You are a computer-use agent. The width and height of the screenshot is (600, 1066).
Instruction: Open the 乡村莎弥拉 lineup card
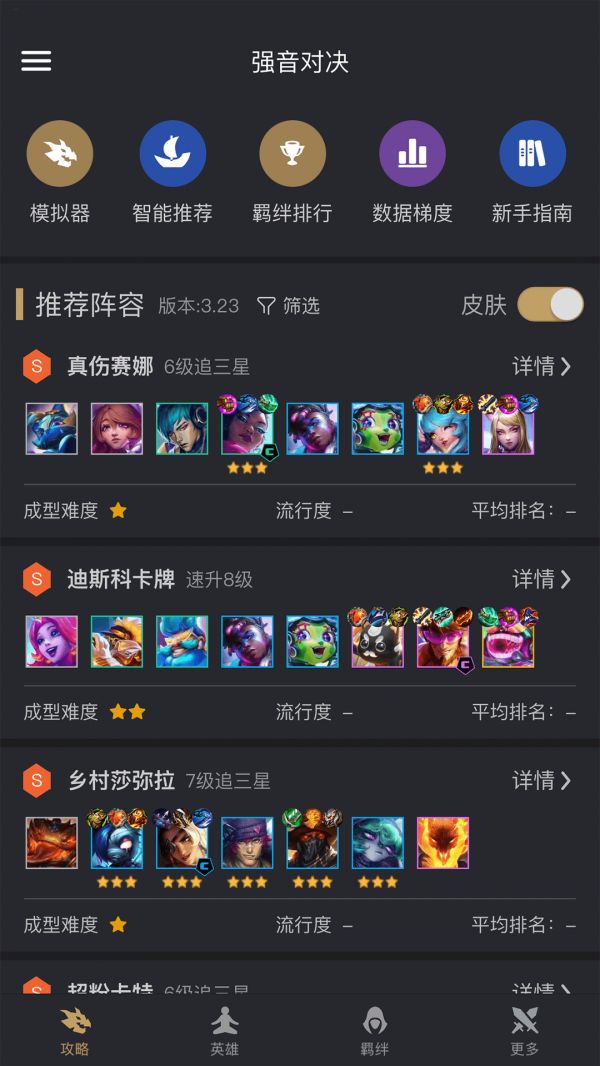click(x=300, y=850)
